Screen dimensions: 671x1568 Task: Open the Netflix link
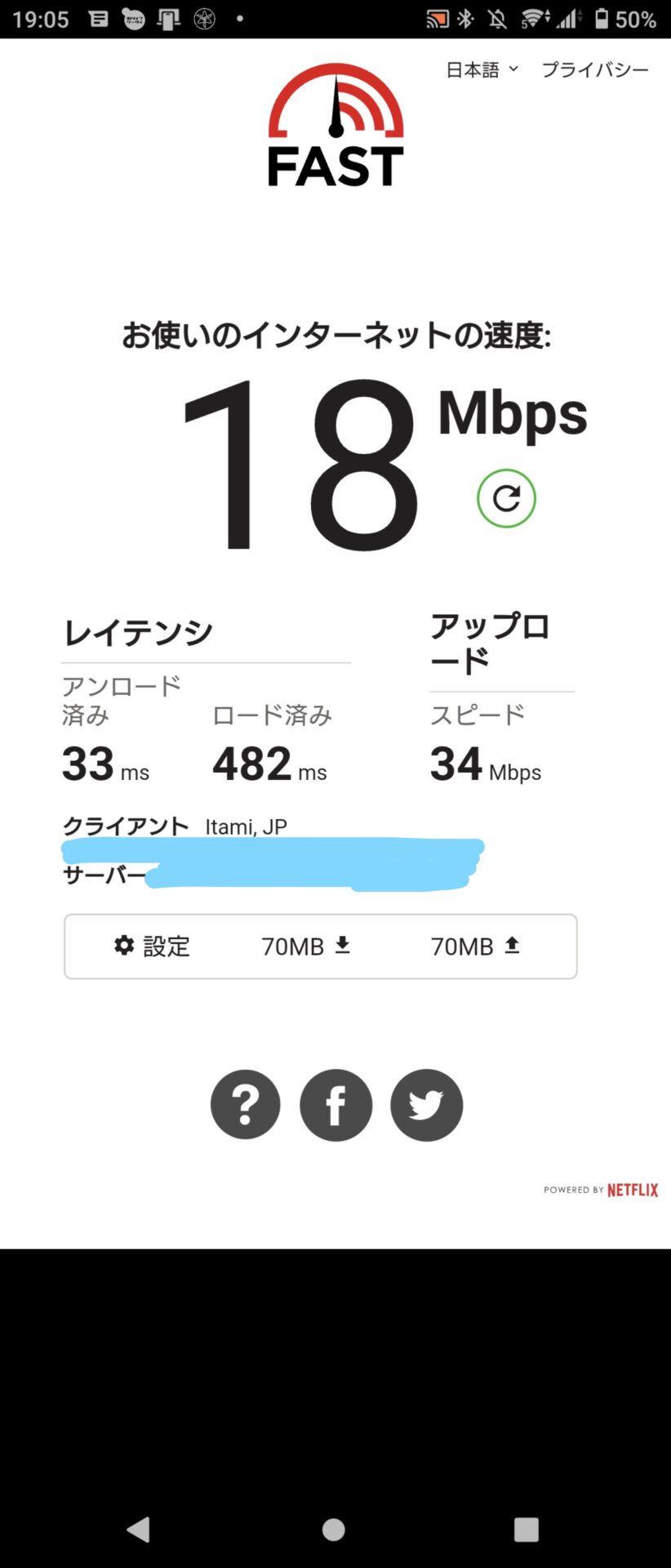(632, 1190)
